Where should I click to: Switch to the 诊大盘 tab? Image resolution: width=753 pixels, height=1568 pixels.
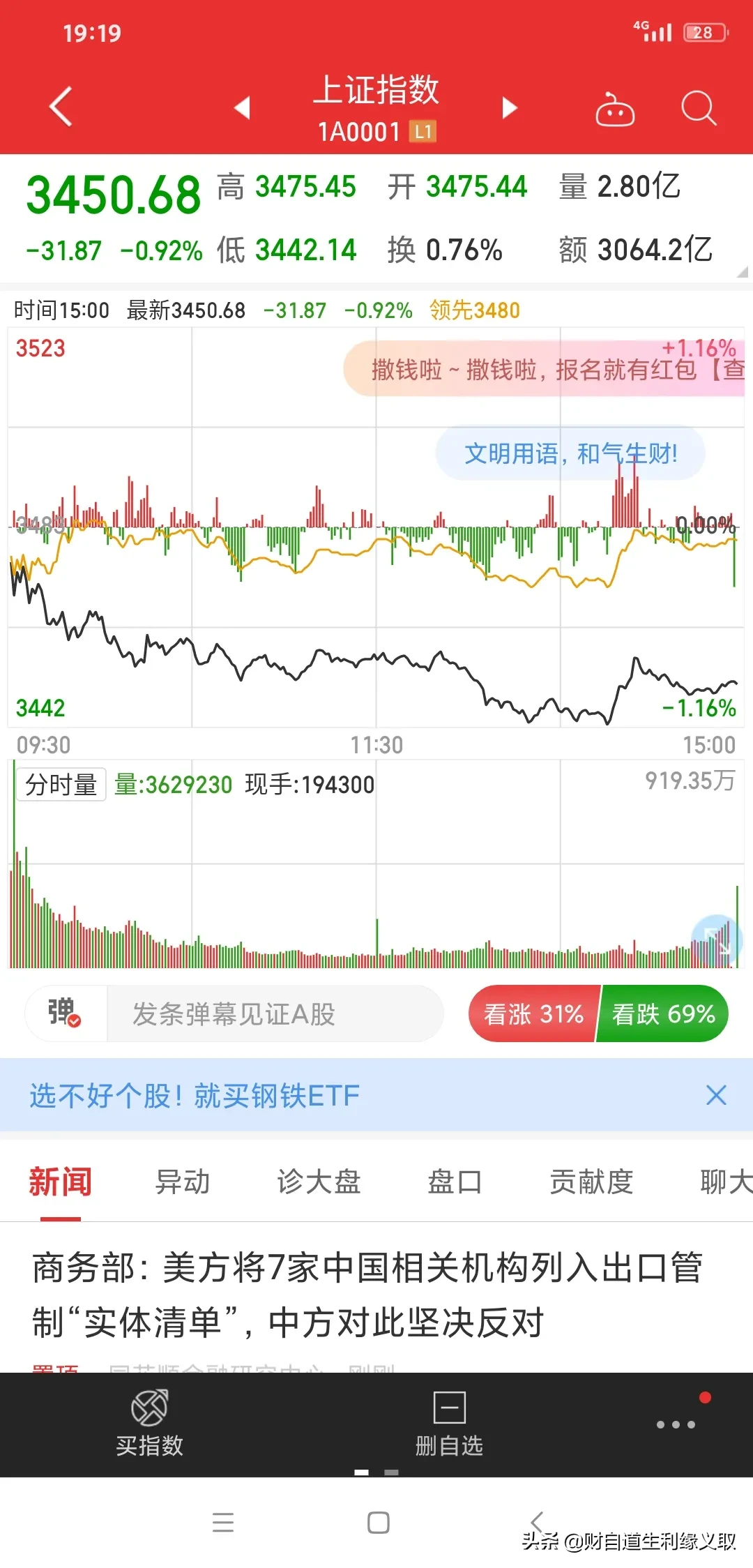pyautogui.click(x=319, y=1182)
